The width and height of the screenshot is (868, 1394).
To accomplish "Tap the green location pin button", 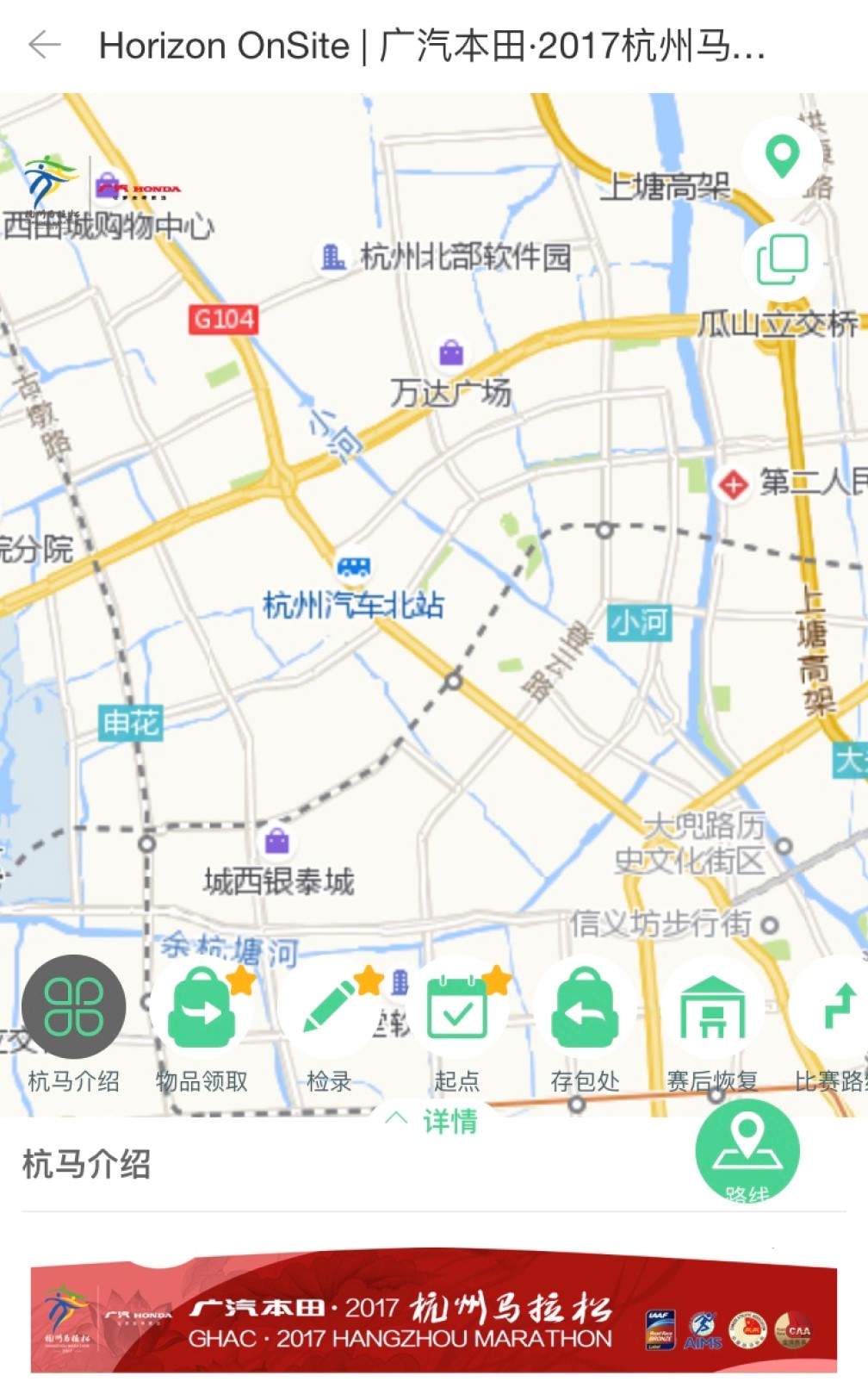I will click(782, 157).
